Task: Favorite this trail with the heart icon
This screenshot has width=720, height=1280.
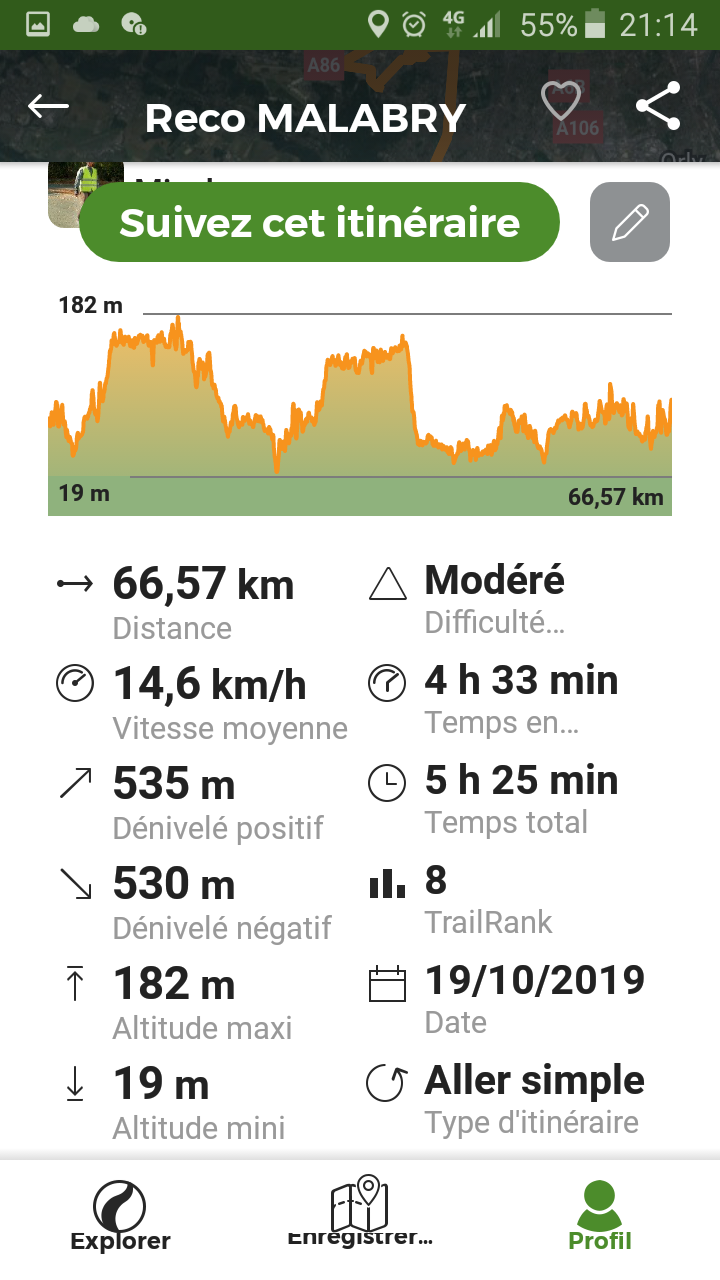Action: click(561, 101)
